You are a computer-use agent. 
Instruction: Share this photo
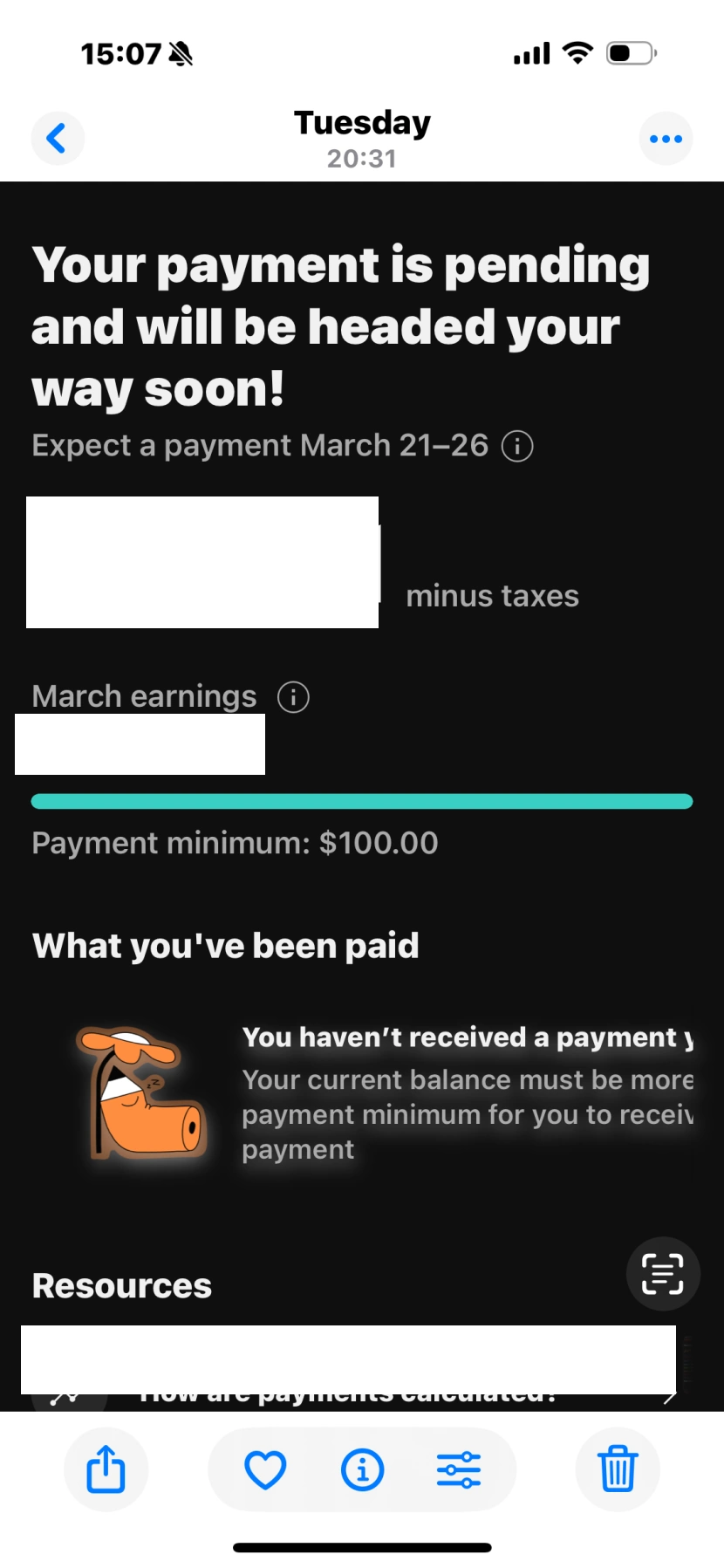tap(106, 1469)
